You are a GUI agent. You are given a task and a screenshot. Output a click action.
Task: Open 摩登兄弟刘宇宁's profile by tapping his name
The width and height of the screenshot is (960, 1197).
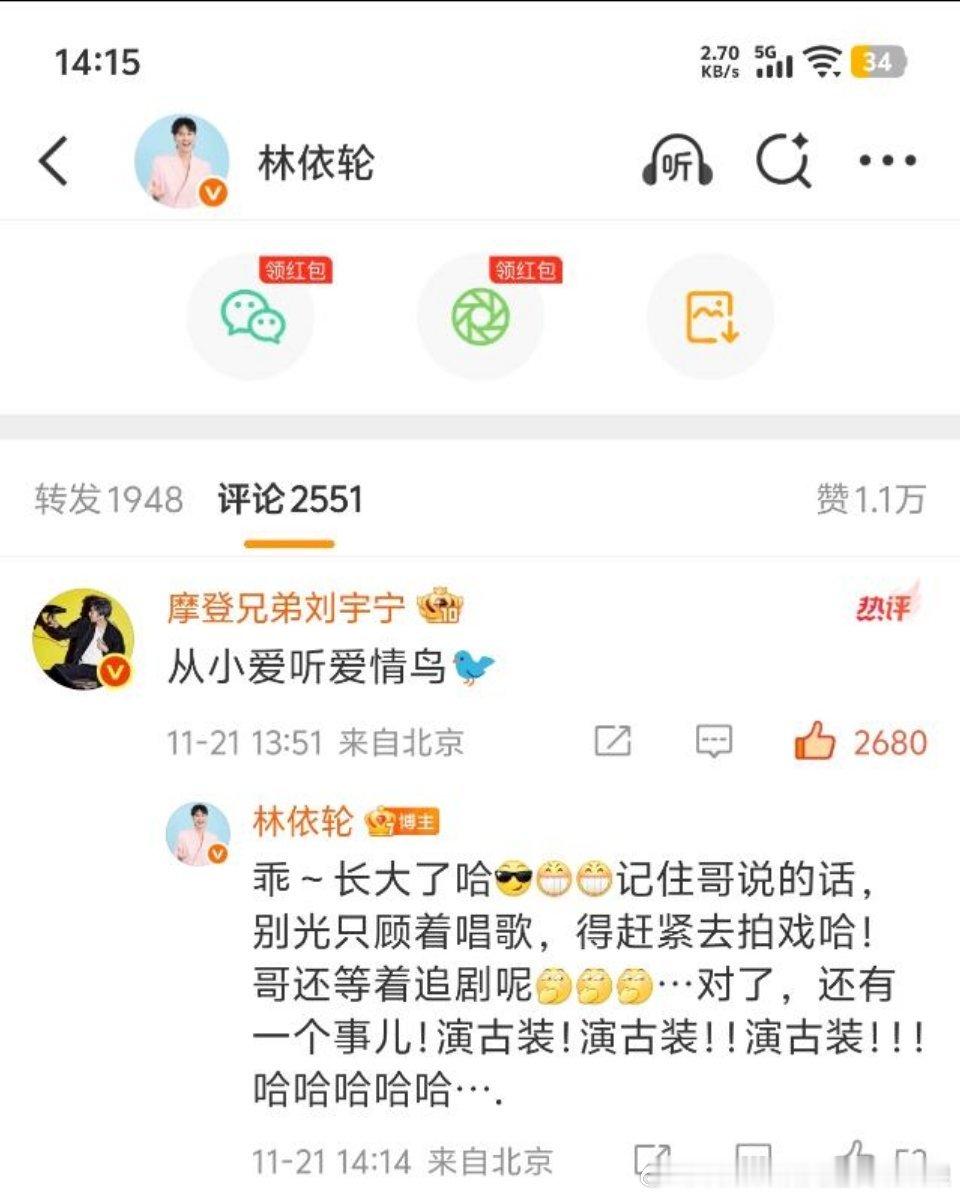point(290,604)
